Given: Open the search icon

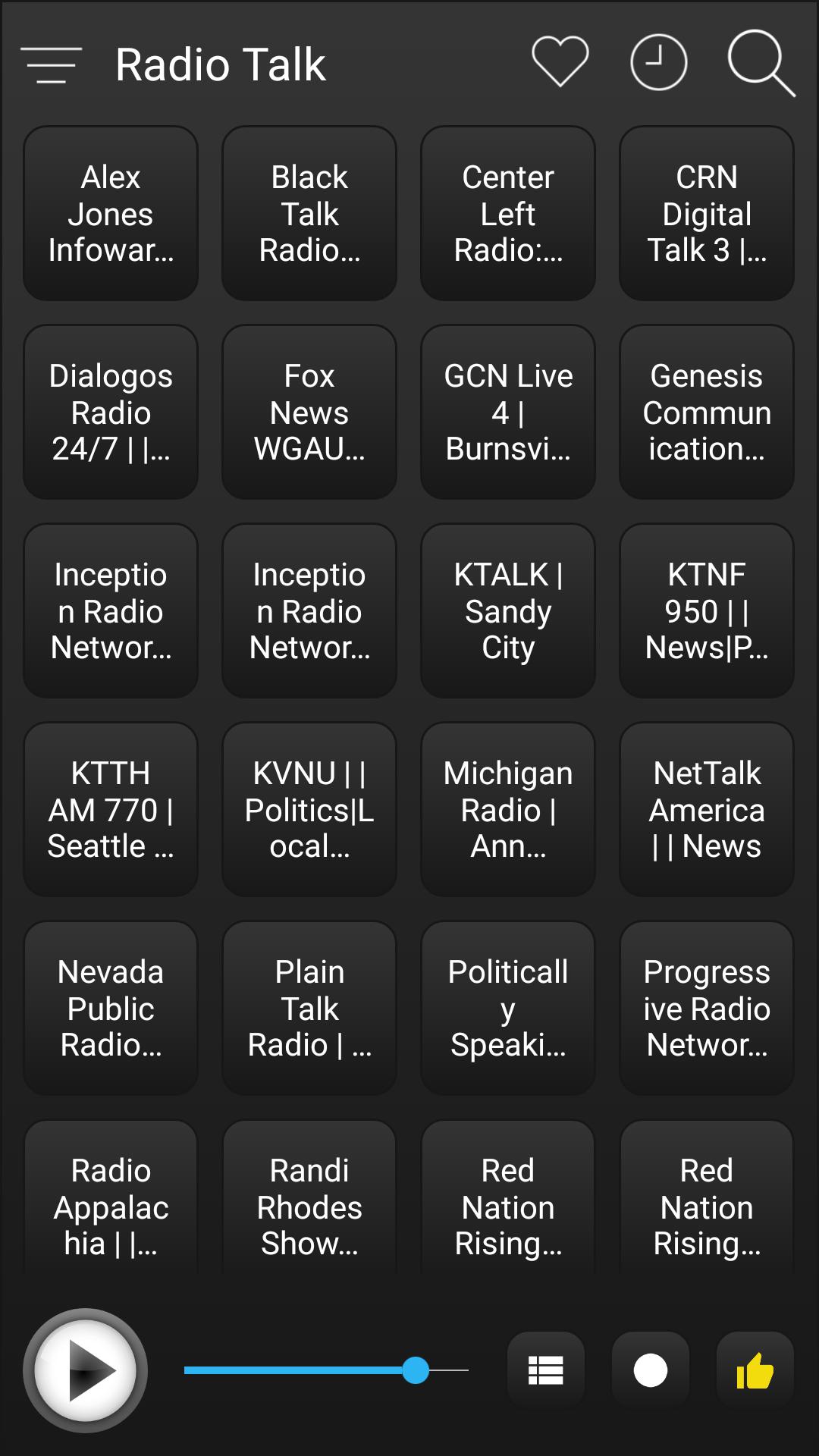Looking at the screenshot, I should tap(761, 64).
